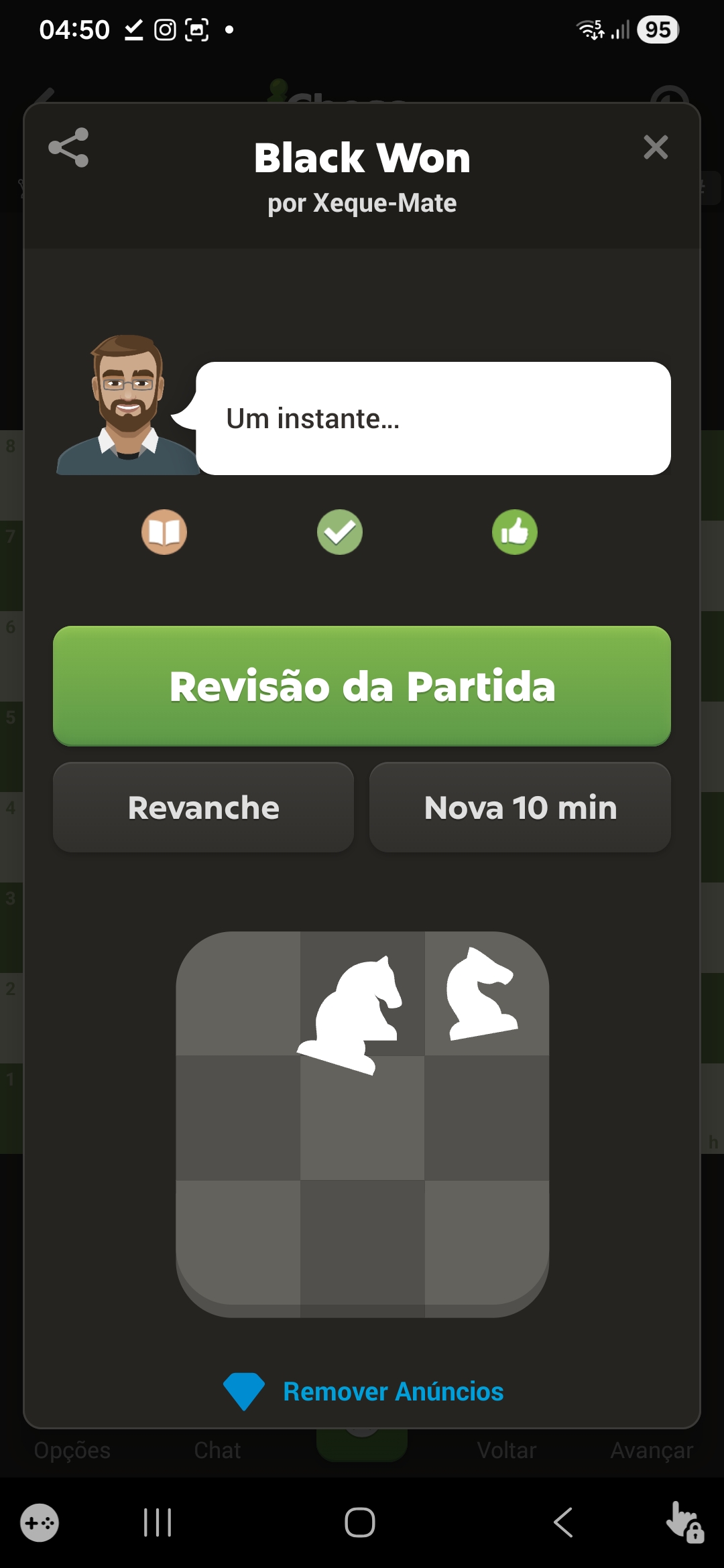
Task: Go back with the system back button
Action: pos(563,1522)
